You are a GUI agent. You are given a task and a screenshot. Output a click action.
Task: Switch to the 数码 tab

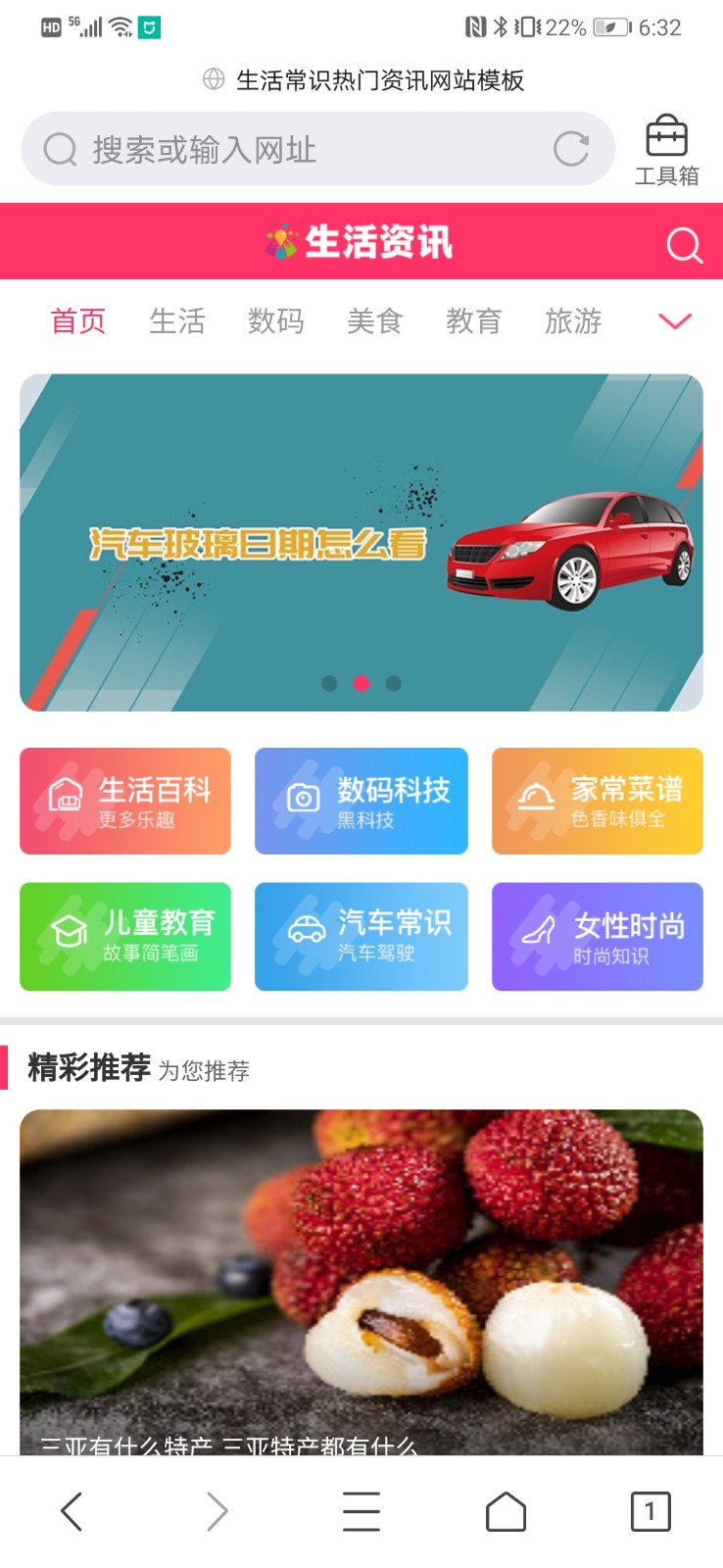tap(276, 321)
